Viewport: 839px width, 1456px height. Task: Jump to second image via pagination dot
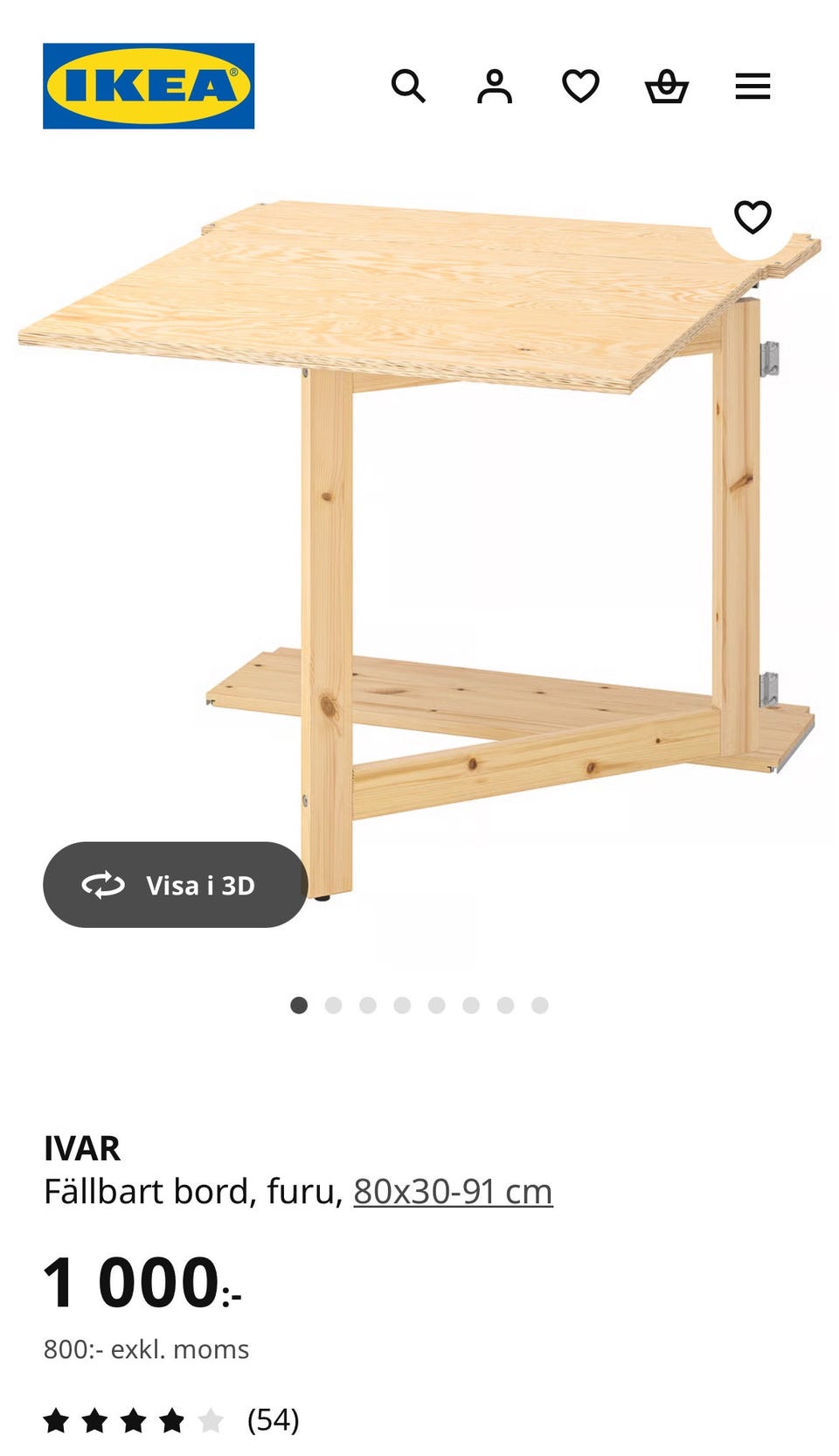point(333,1006)
